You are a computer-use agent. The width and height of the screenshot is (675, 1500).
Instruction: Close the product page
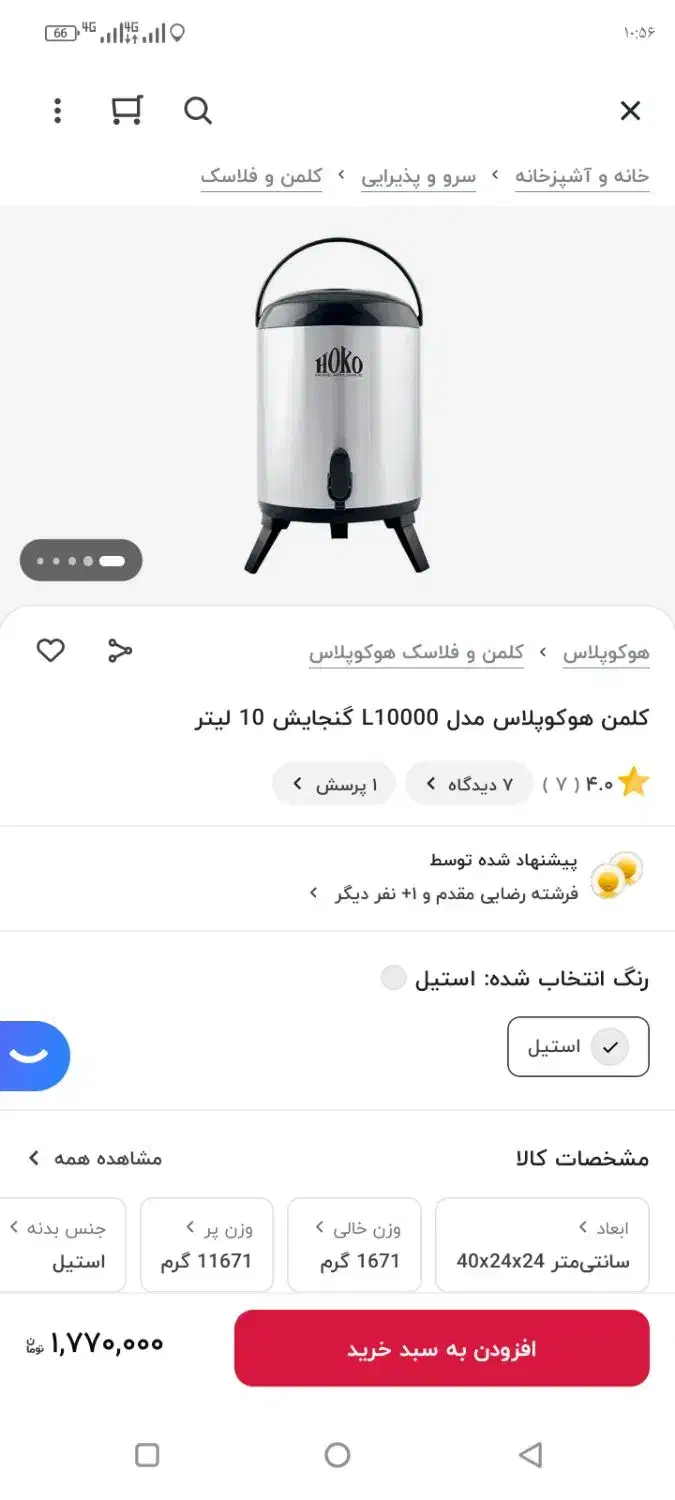630,111
